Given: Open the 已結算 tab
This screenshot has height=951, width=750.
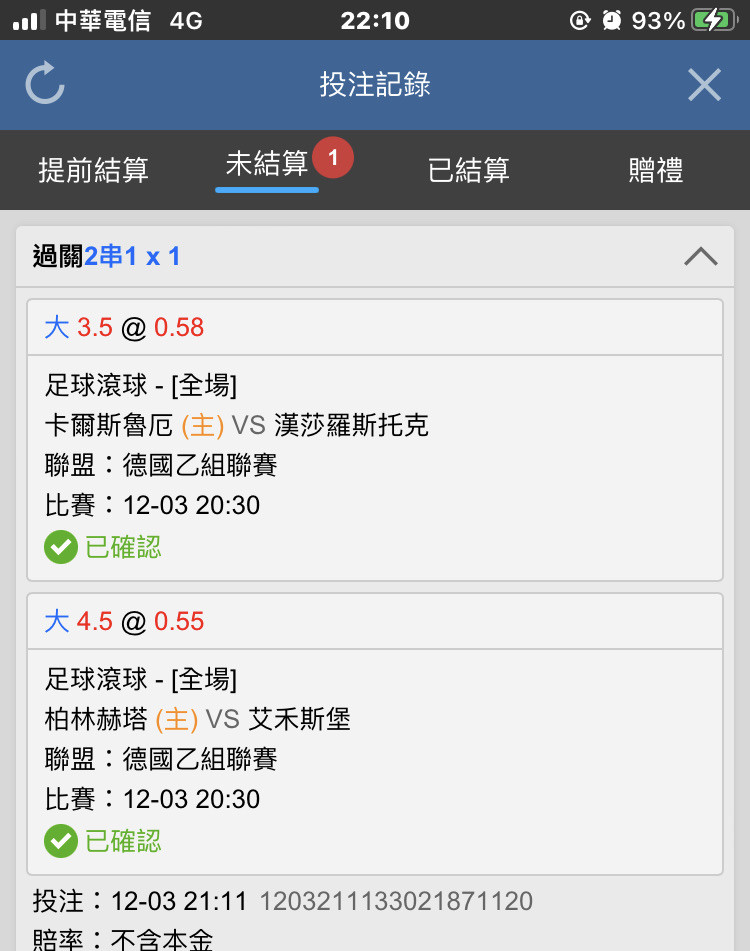Looking at the screenshot, I should pyautogui.click(x=469, y=170).
